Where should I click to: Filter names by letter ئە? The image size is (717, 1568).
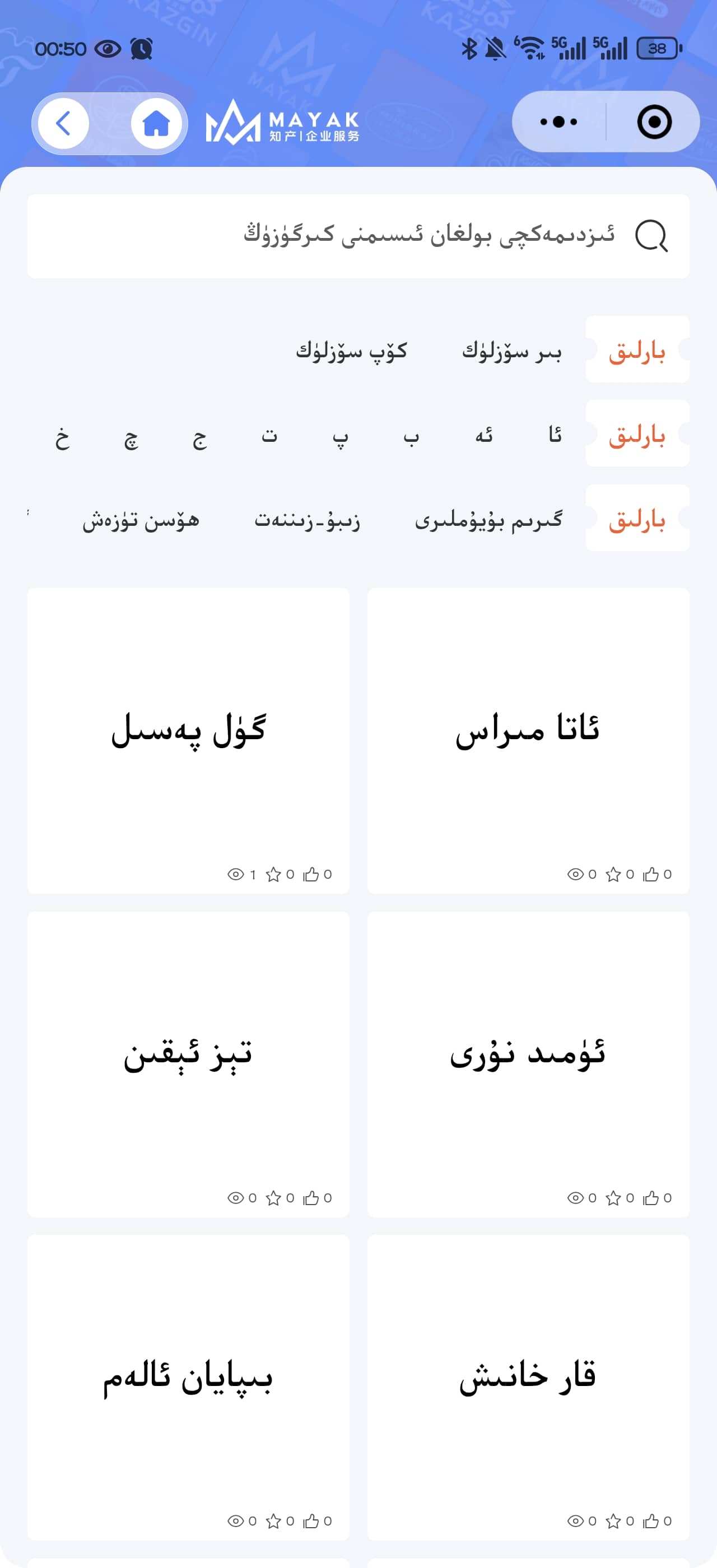[484, 435]
